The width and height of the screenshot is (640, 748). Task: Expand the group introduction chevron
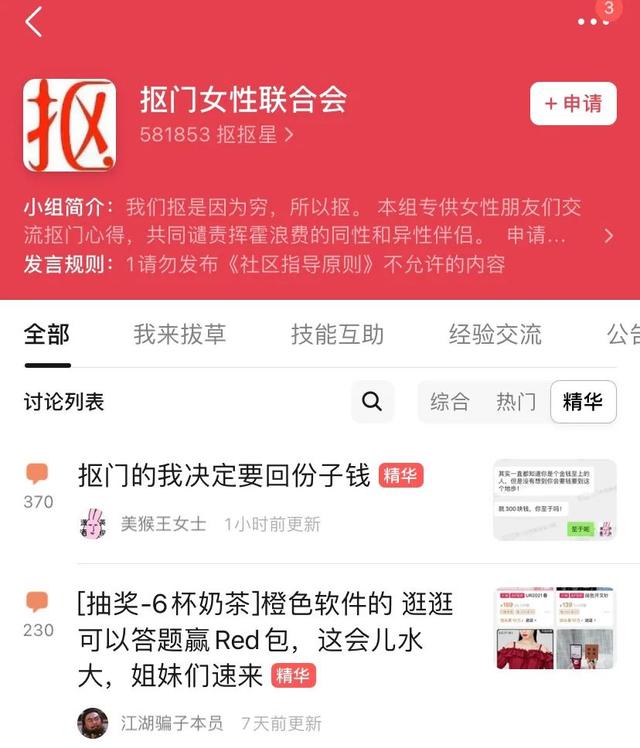609,237
